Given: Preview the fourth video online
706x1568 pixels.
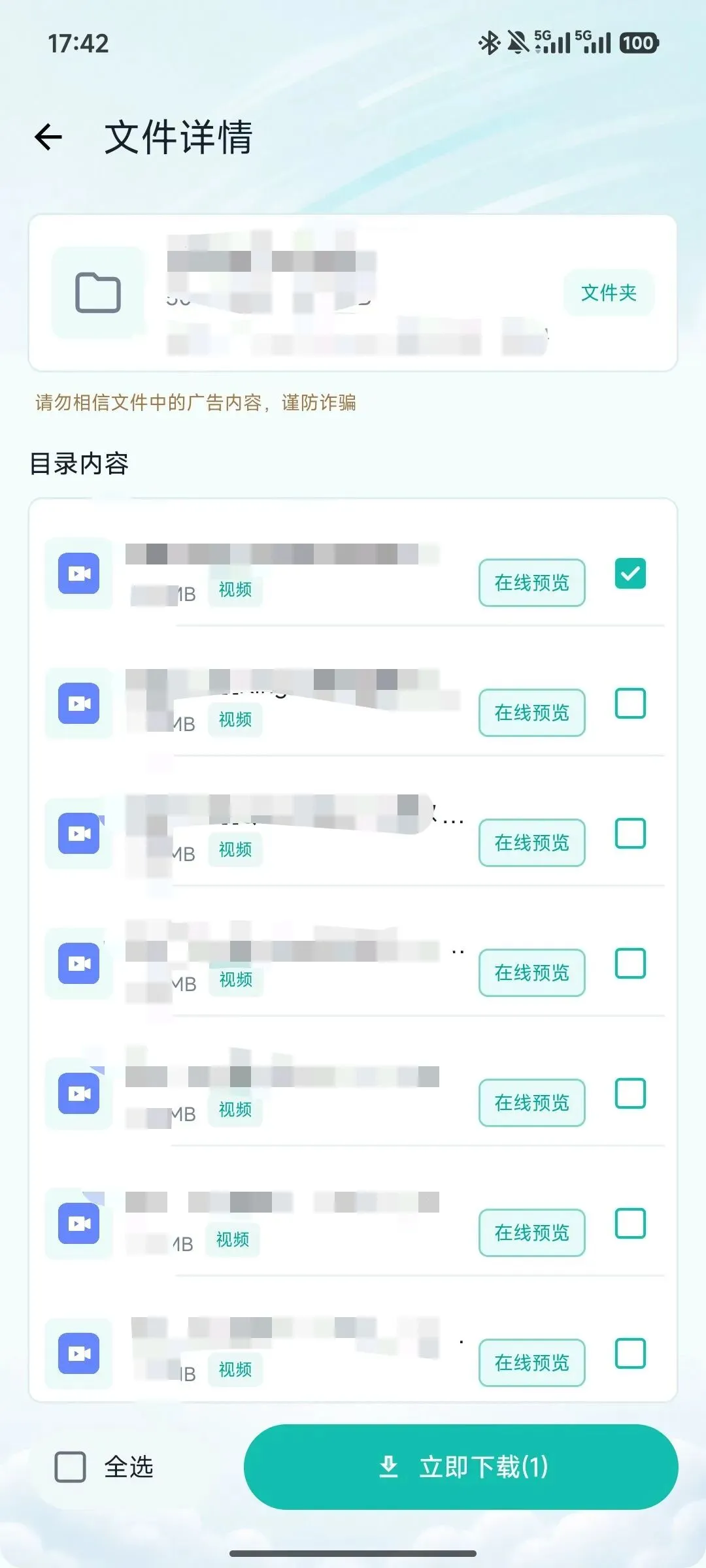Looking at the screenshot, I should 531,973.
